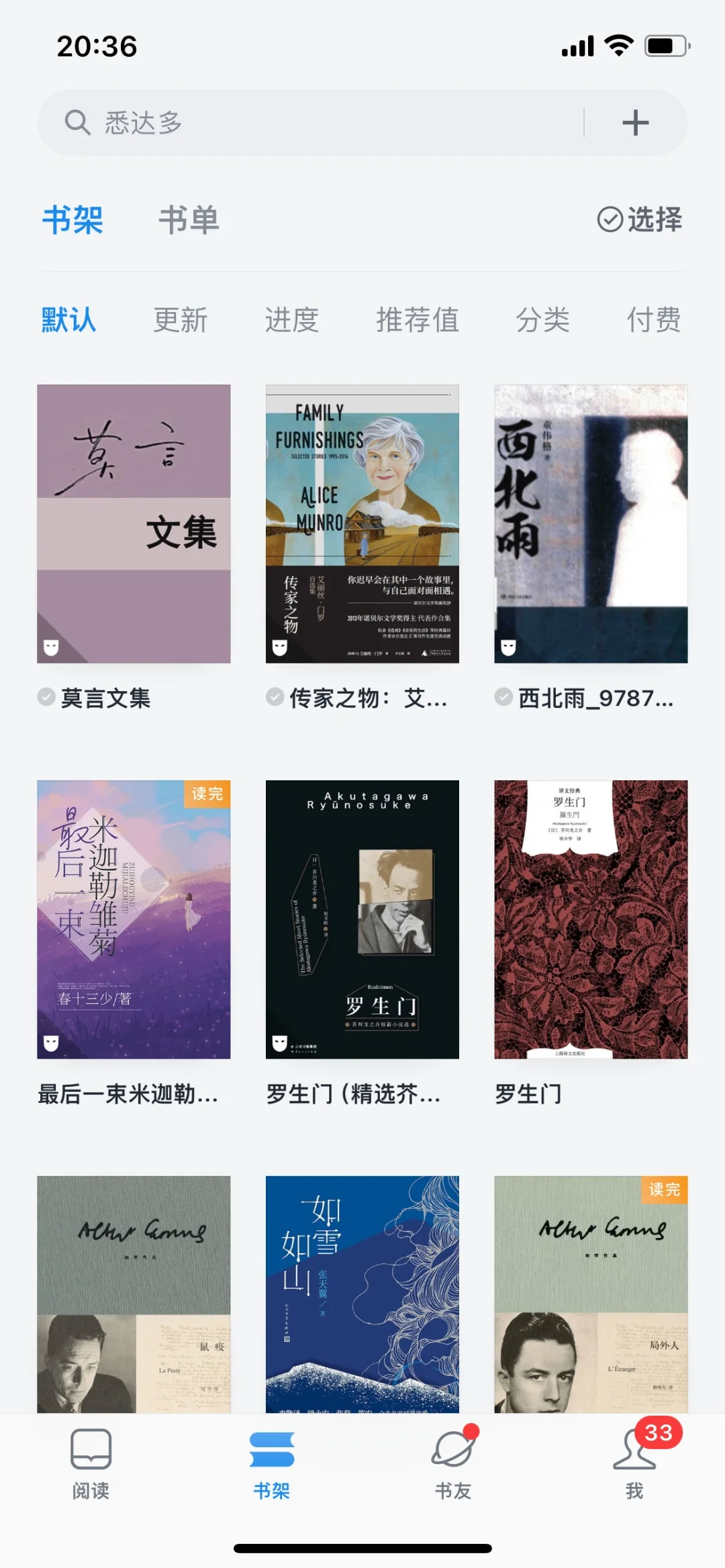The image size is (725, 1568).
Task: Open 罗生门 (精选芥…) with the dark cover
Action: click(x=362, y=919)
